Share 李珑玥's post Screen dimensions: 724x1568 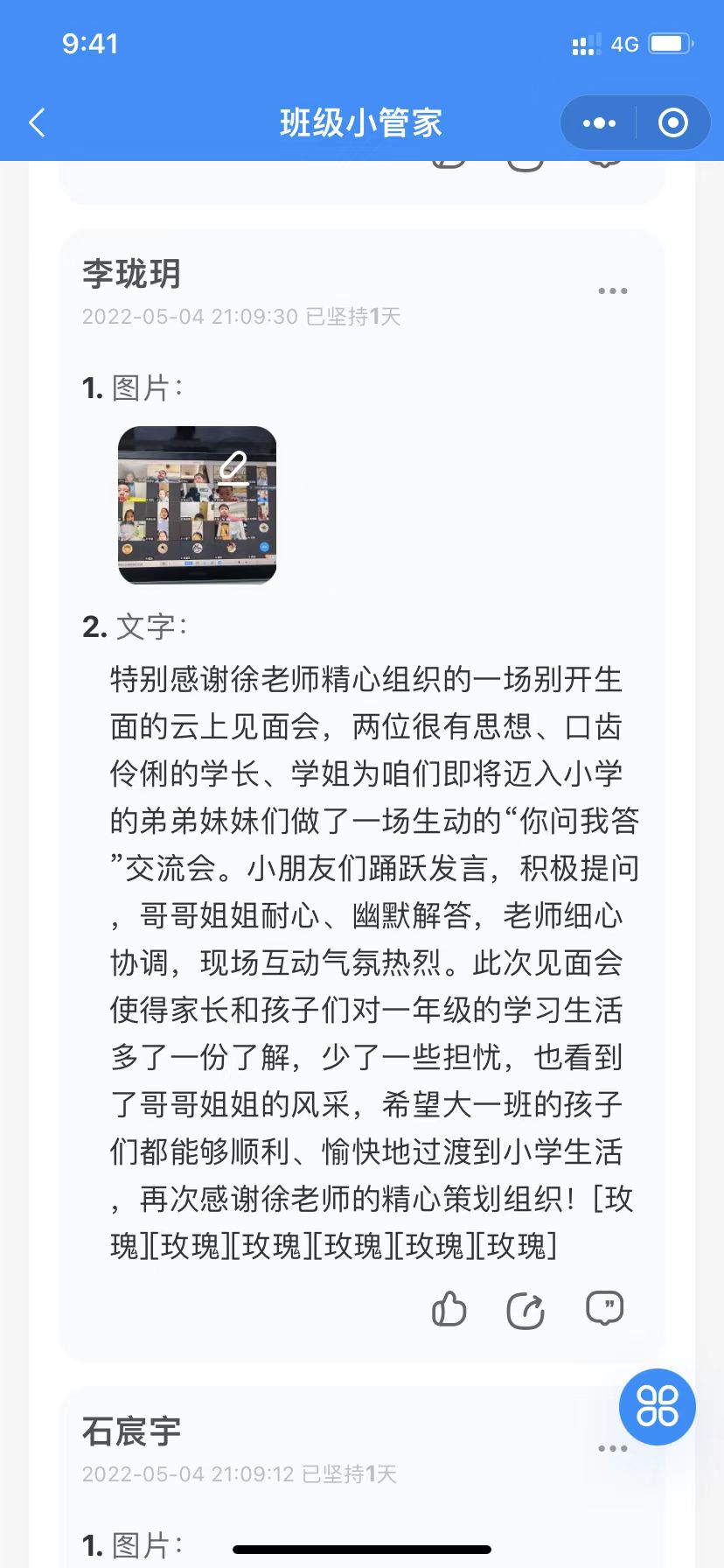coord(526,1310)
